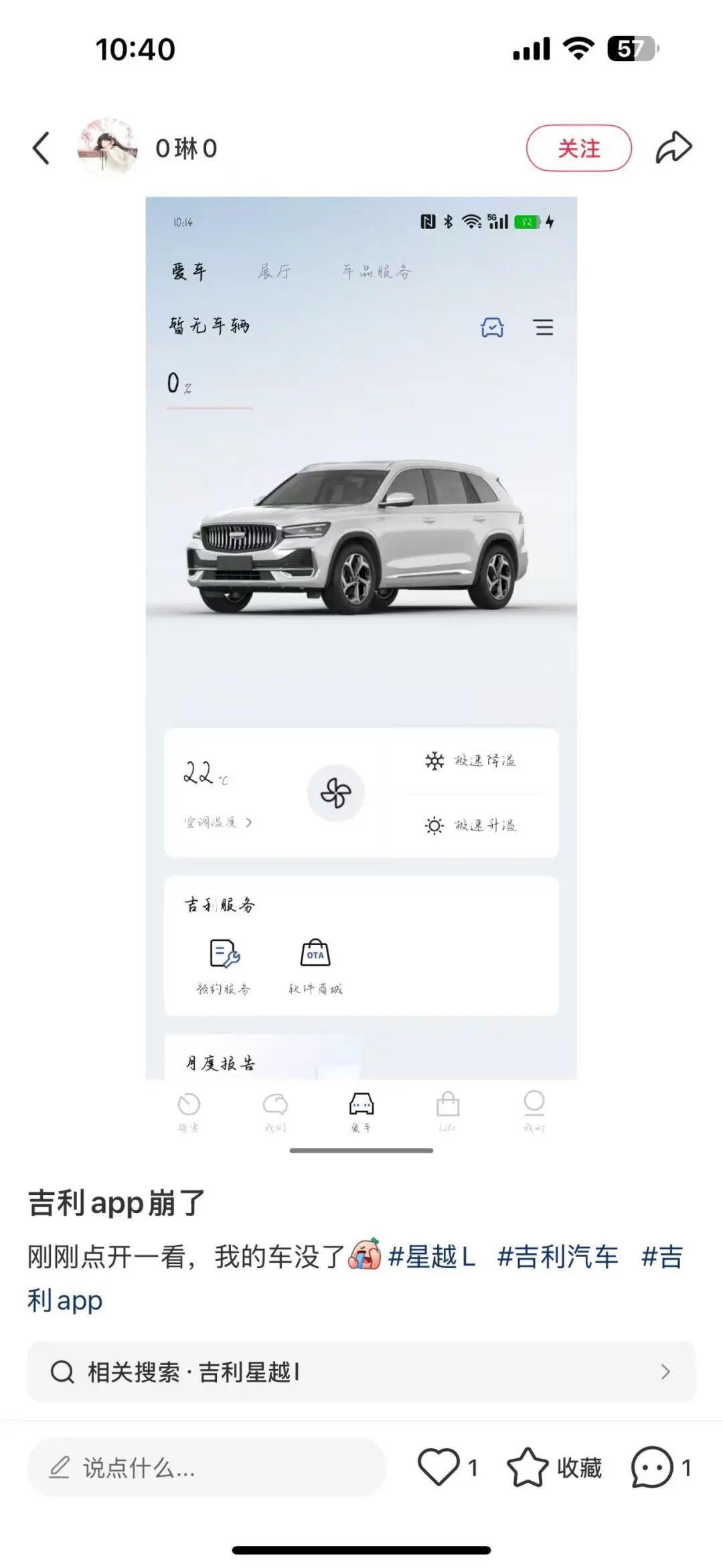This screenshot has width=723, height=1568.
Task: Open the #星越L hashtag
Action: [432, 1257]
